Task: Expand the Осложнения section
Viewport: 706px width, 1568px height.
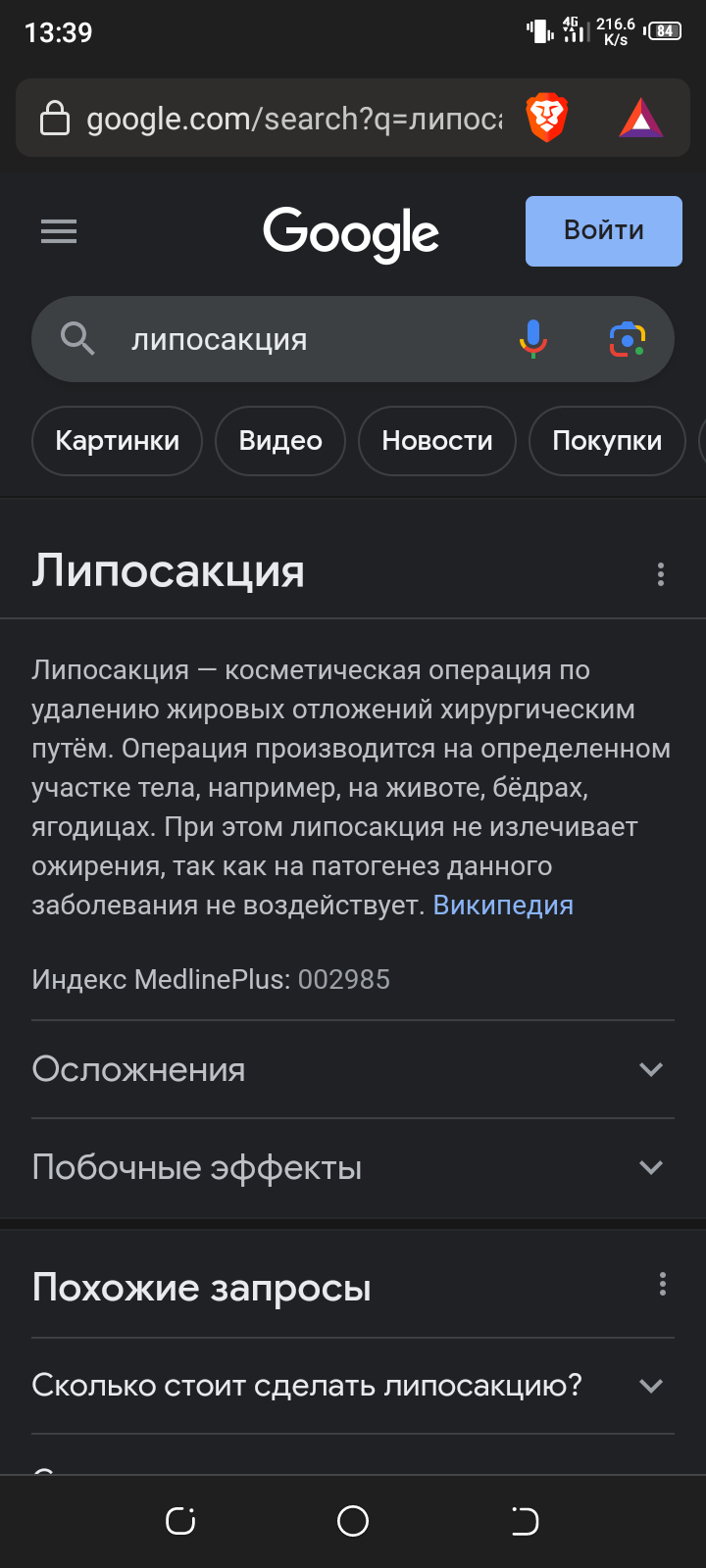Action: tap(353, 1069)
